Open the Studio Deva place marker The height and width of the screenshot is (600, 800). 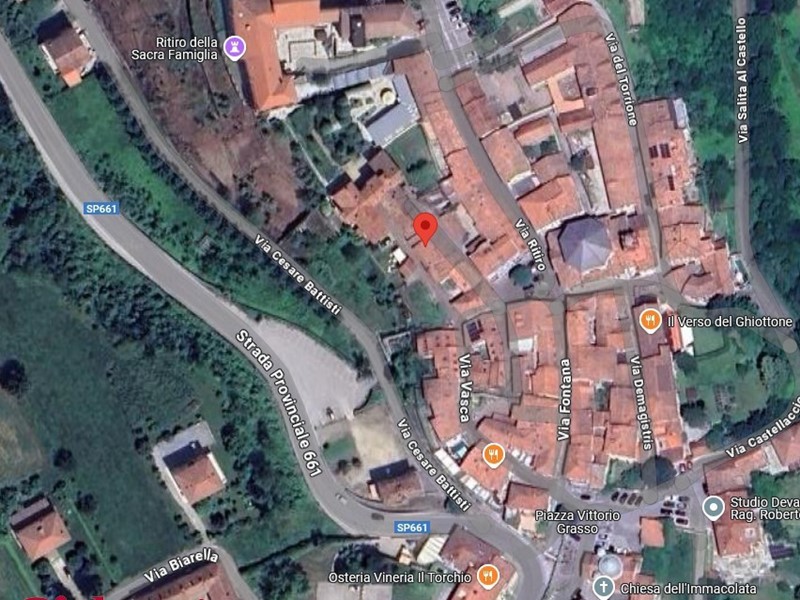(x=713, y=507)
